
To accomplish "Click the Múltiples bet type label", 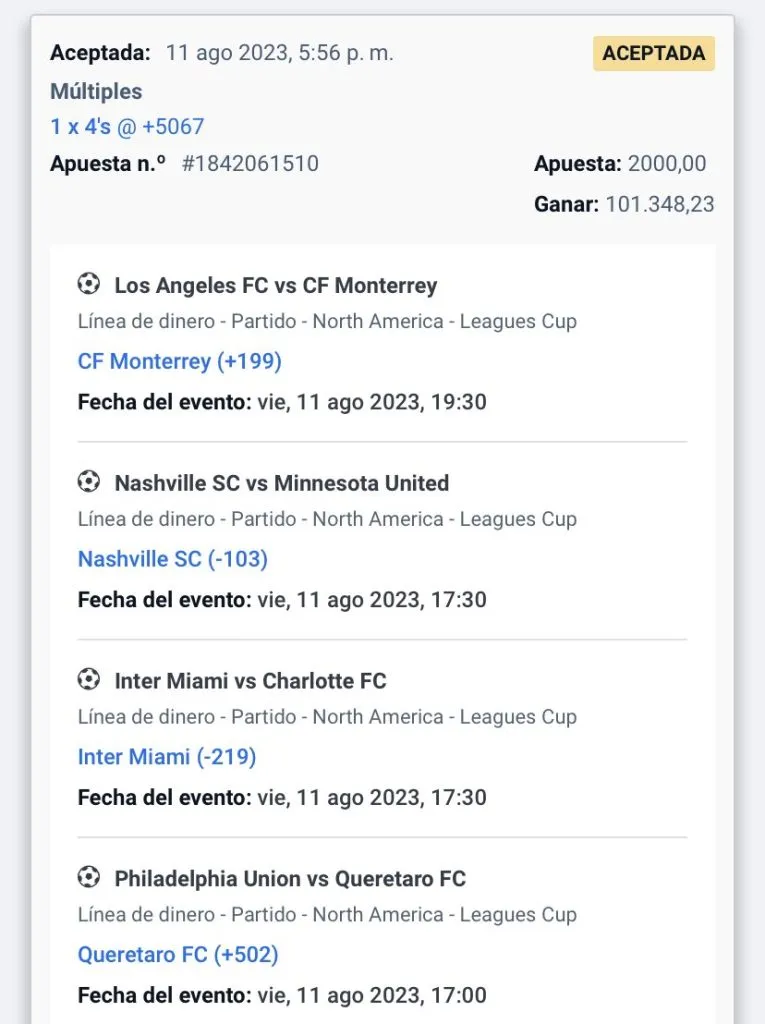I will tap(94, 91).
